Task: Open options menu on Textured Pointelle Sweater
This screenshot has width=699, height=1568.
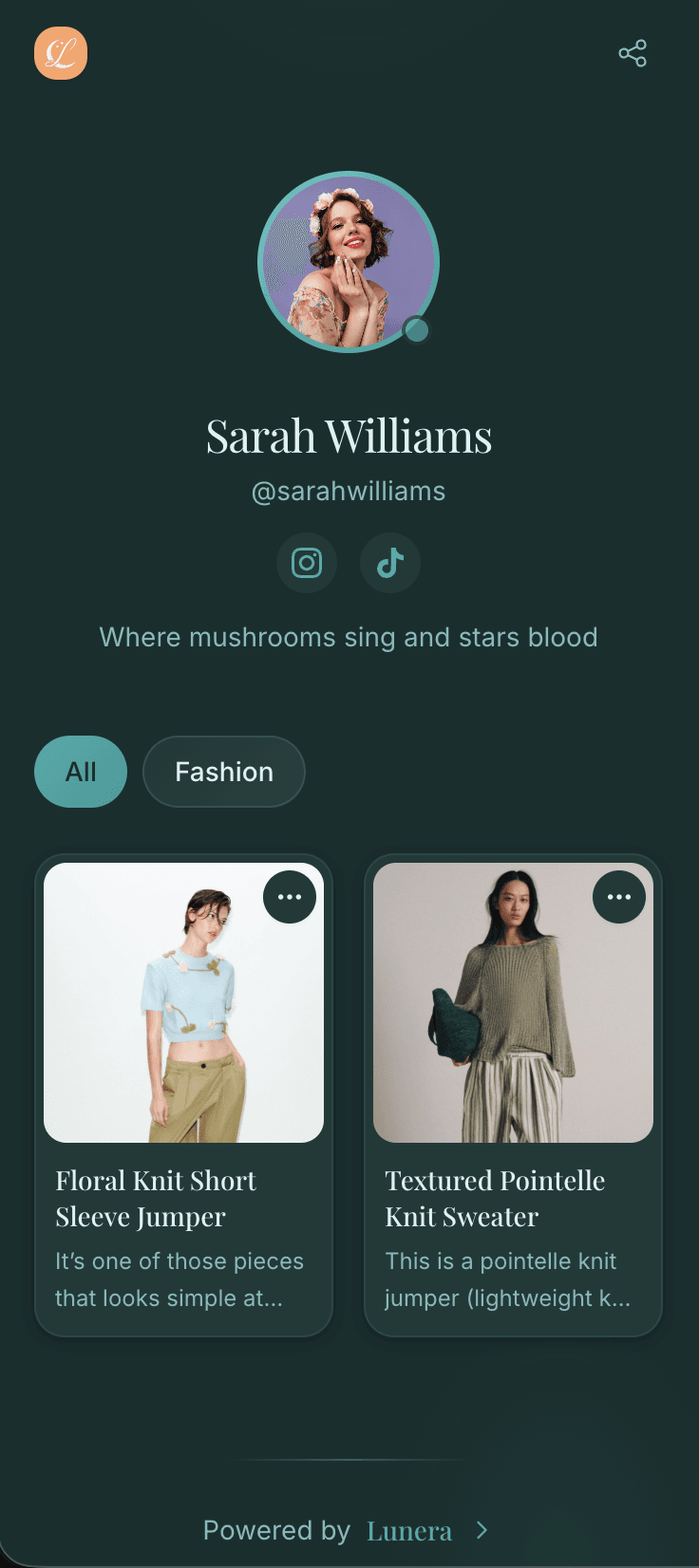Action: click(619, 897)
